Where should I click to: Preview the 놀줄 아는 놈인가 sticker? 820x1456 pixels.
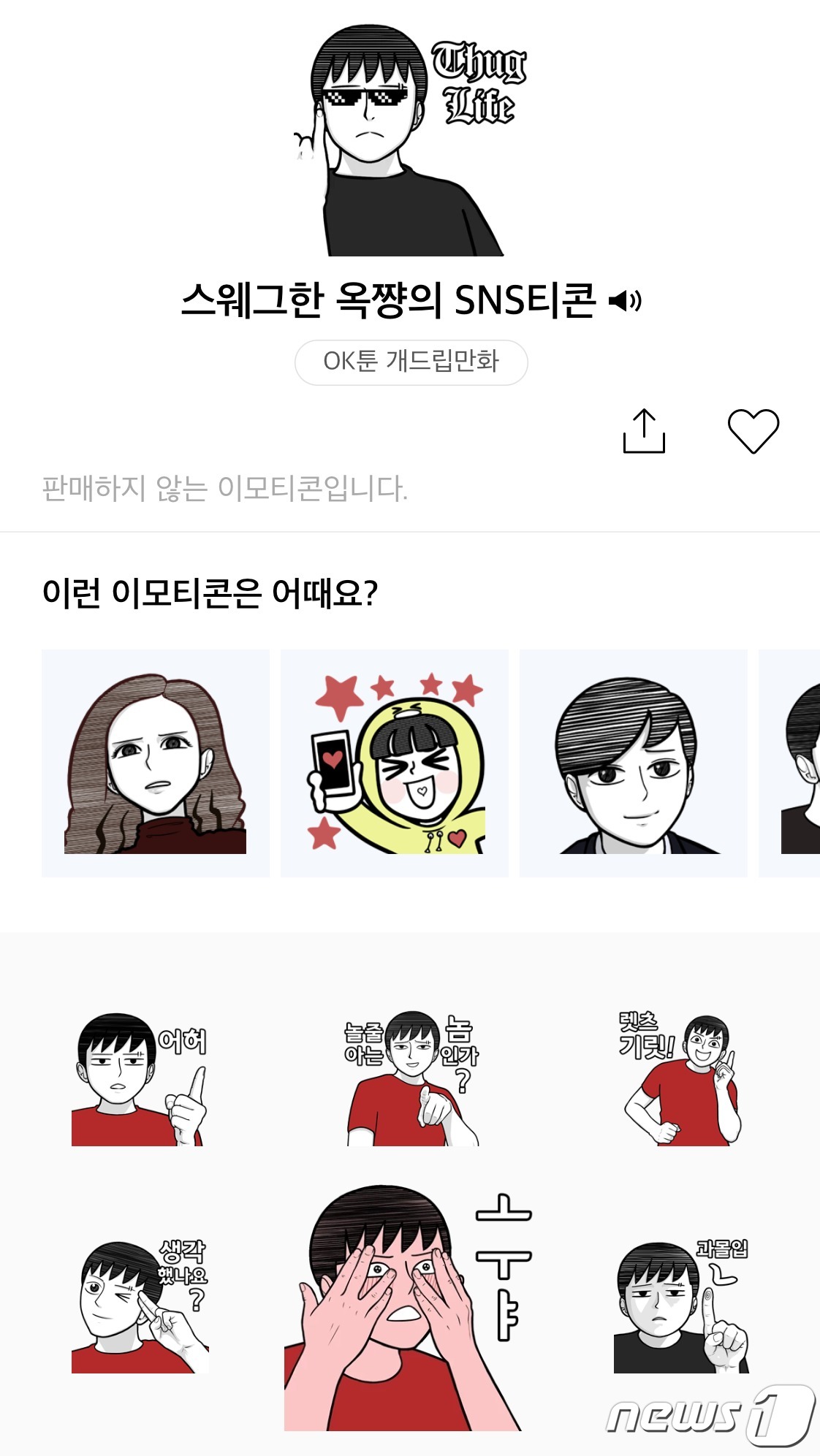[x=411, y=1079]
